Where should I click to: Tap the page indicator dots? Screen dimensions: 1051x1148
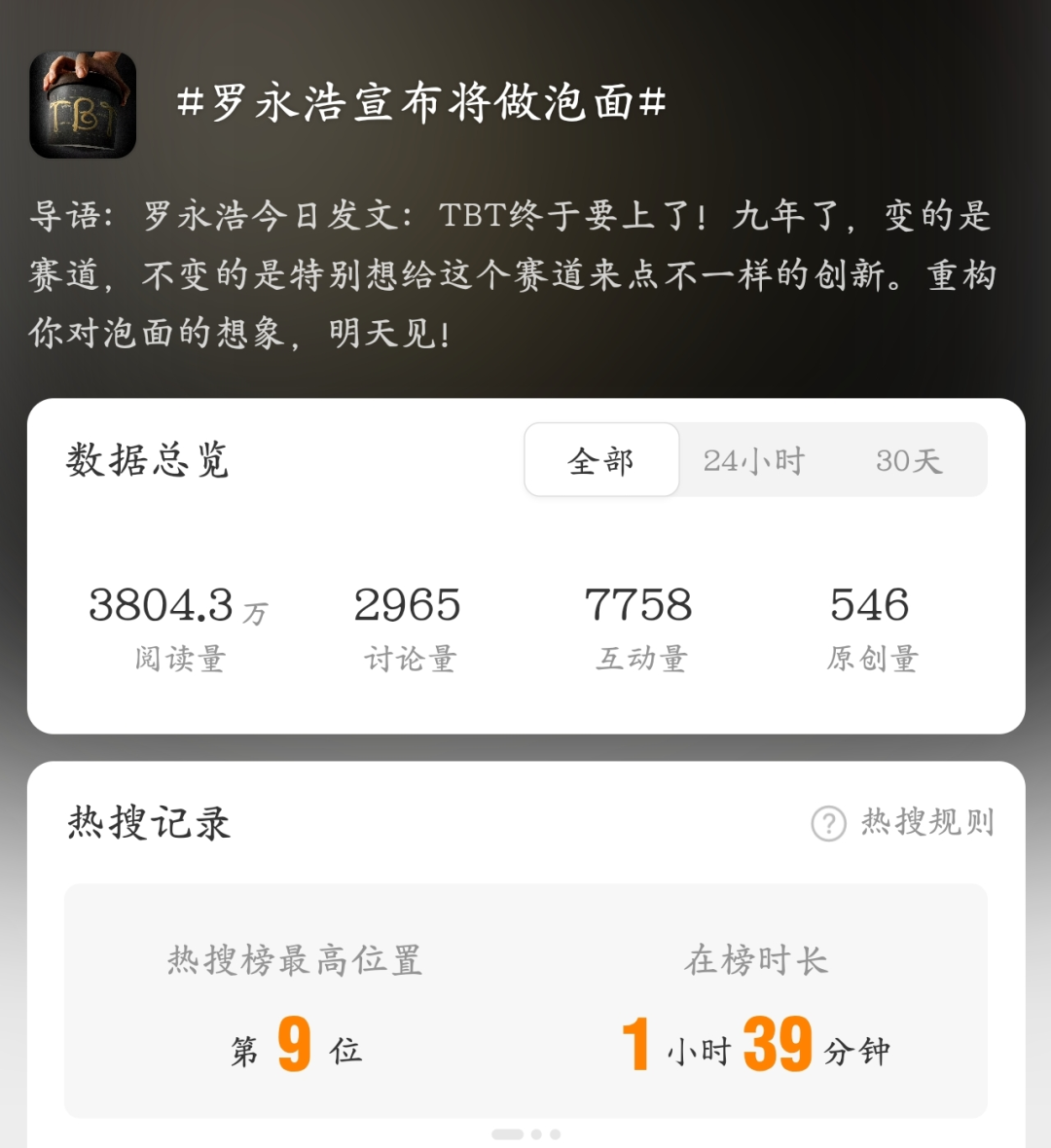coord(525,1134)
